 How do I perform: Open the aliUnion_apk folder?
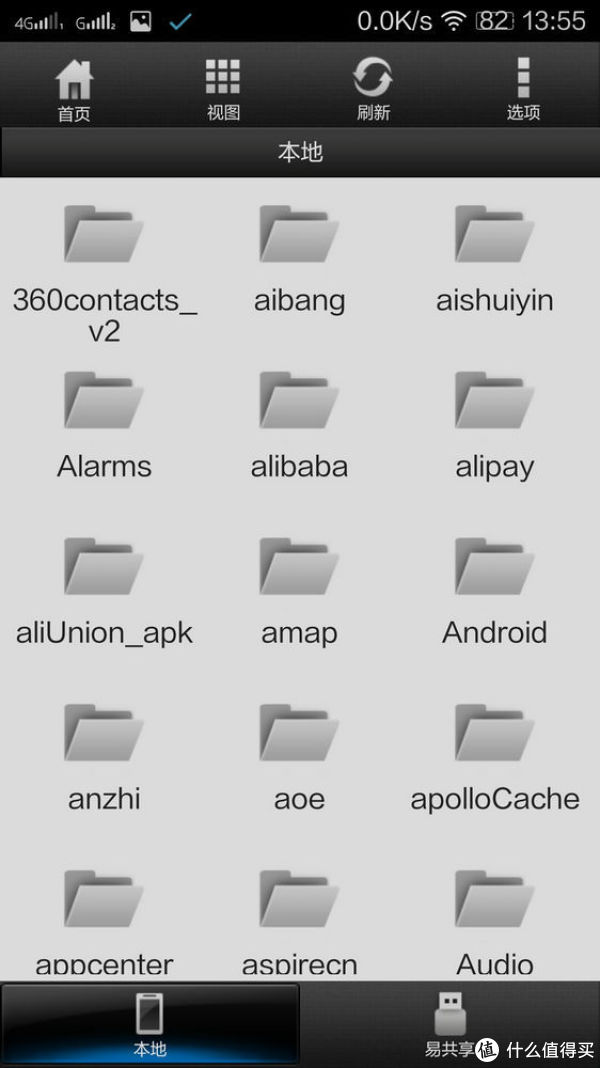click(104, 592)
